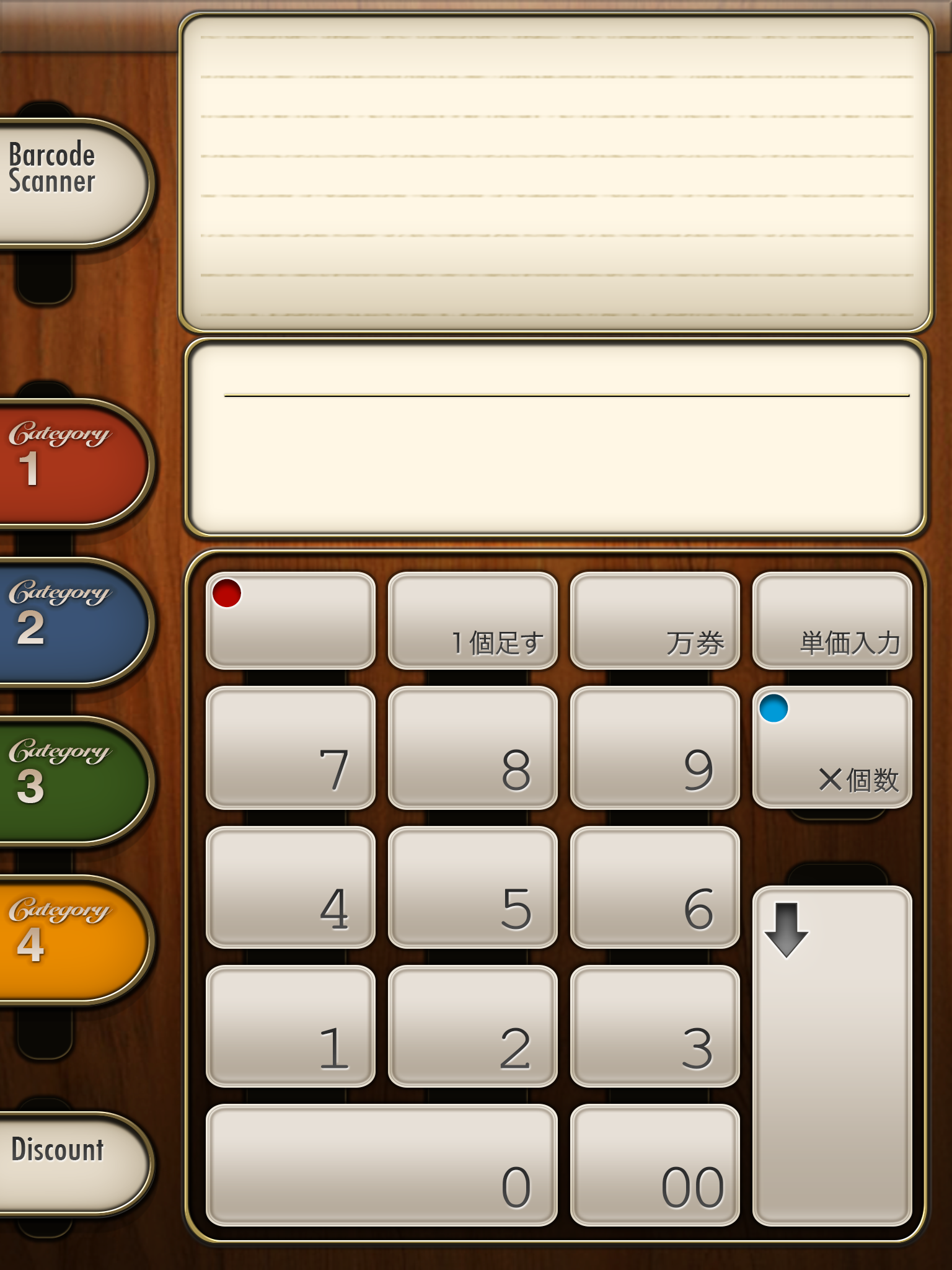Screen dimensions: 952x1270
Task: Hit the large down arrow enter key
Action: point(832,1055)
